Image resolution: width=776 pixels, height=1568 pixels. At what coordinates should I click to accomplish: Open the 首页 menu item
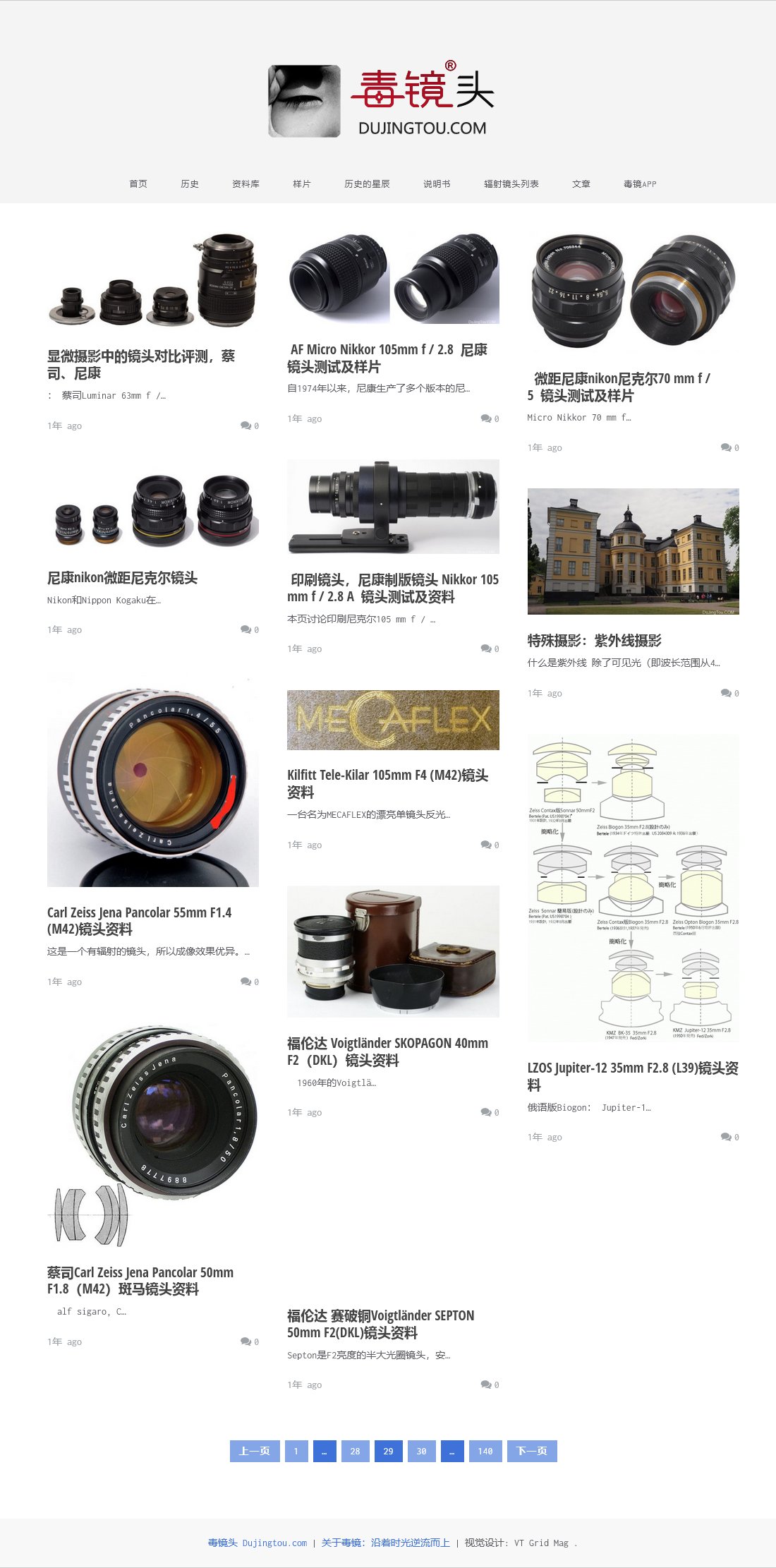pyautogui.click(x=138, y=184)
